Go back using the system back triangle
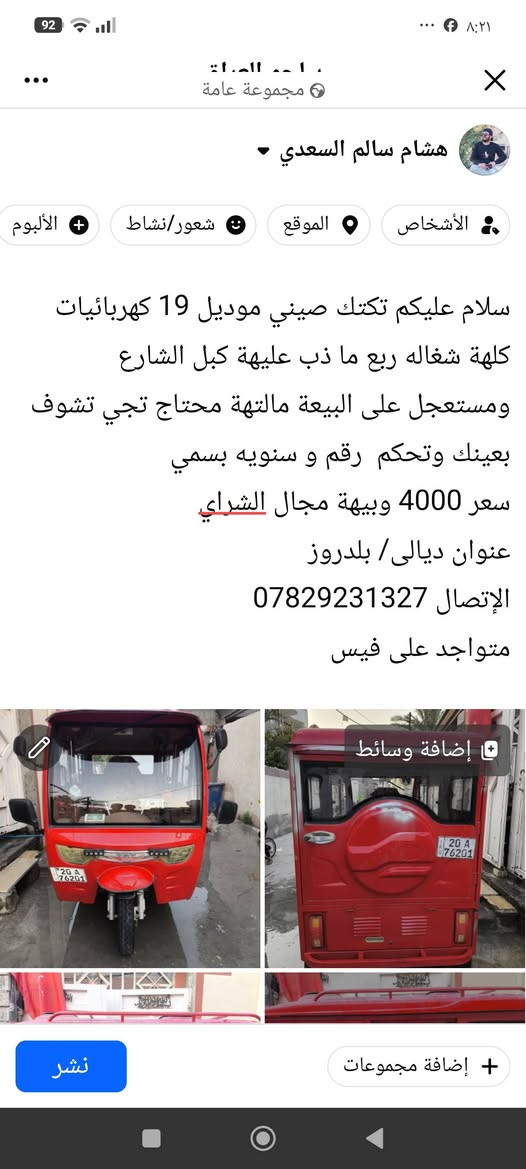Screen dimensions: 526x1169 (375, 1138)
